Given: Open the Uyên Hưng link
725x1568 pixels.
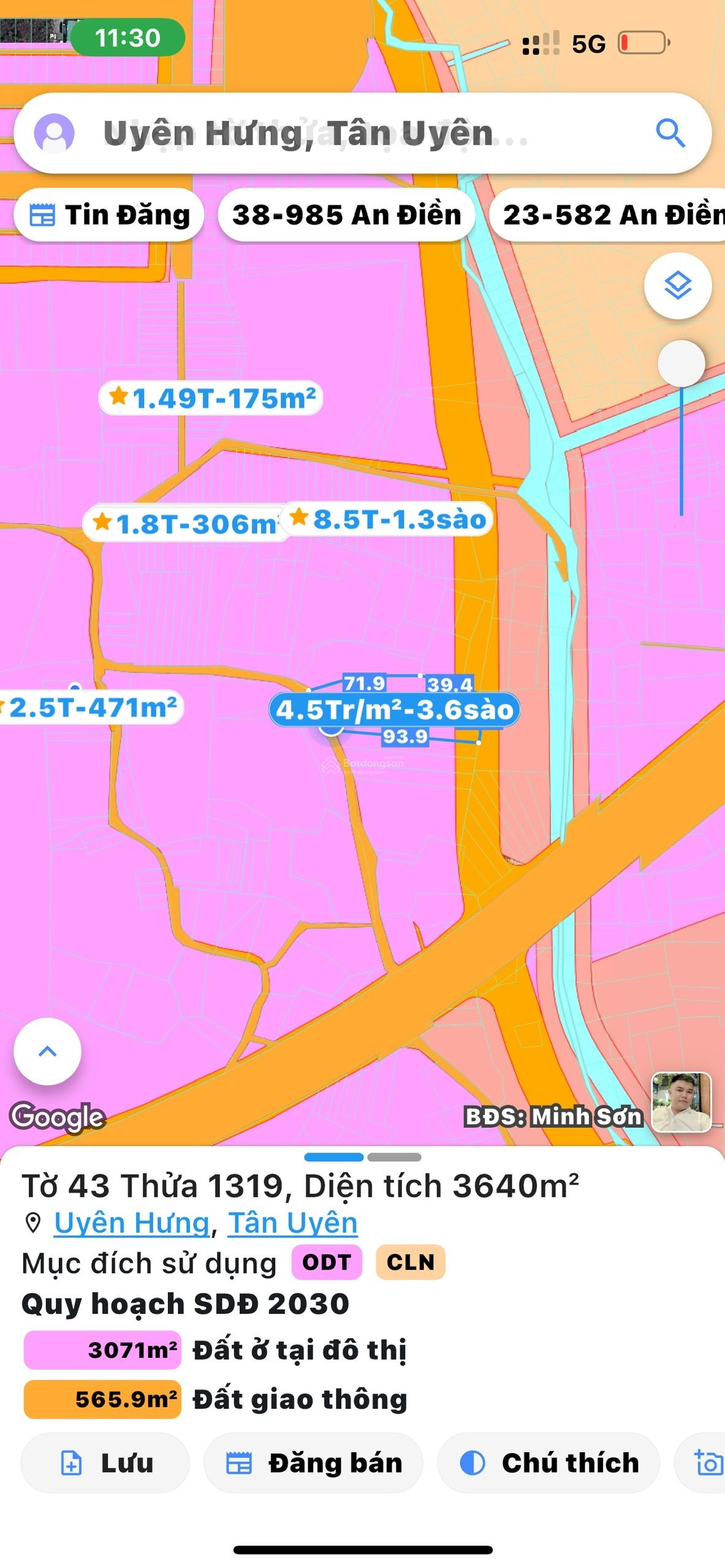Looking at the screenshot, I should 132,1223.
